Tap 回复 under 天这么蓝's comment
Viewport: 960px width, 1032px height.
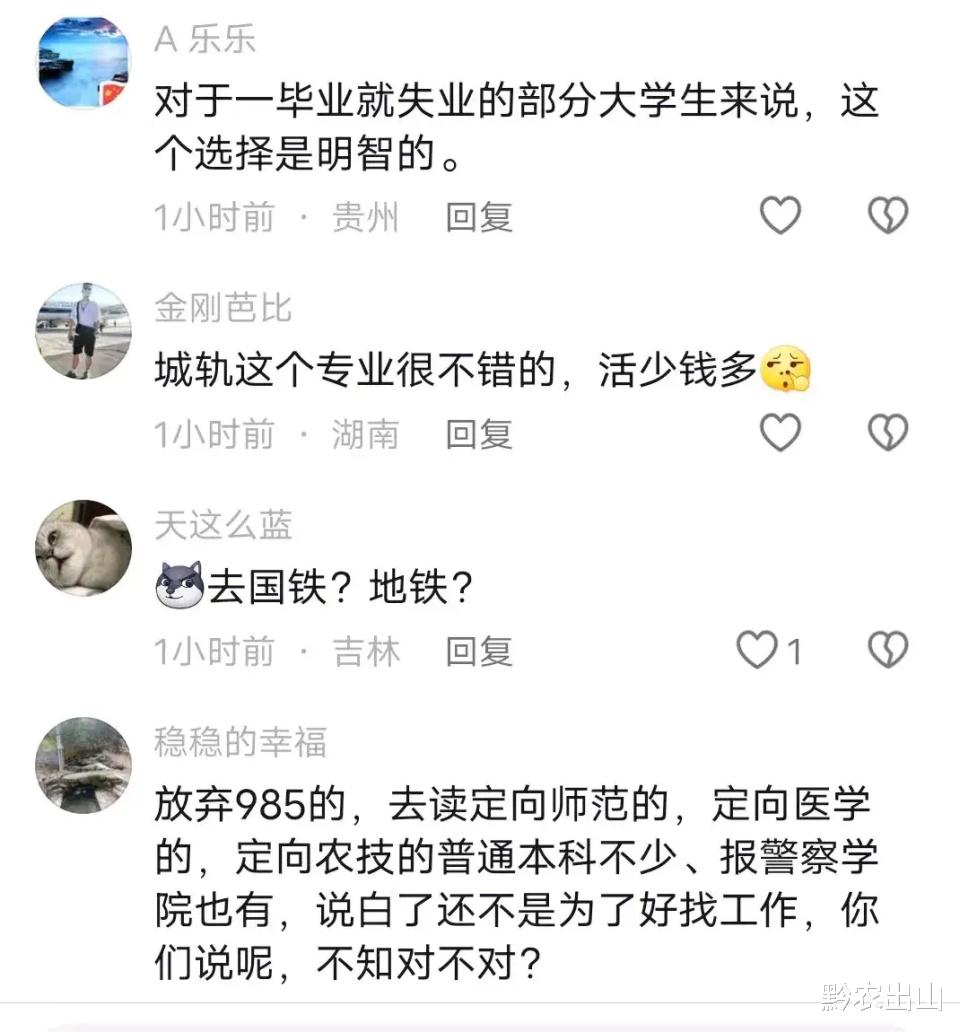(477, 653)
